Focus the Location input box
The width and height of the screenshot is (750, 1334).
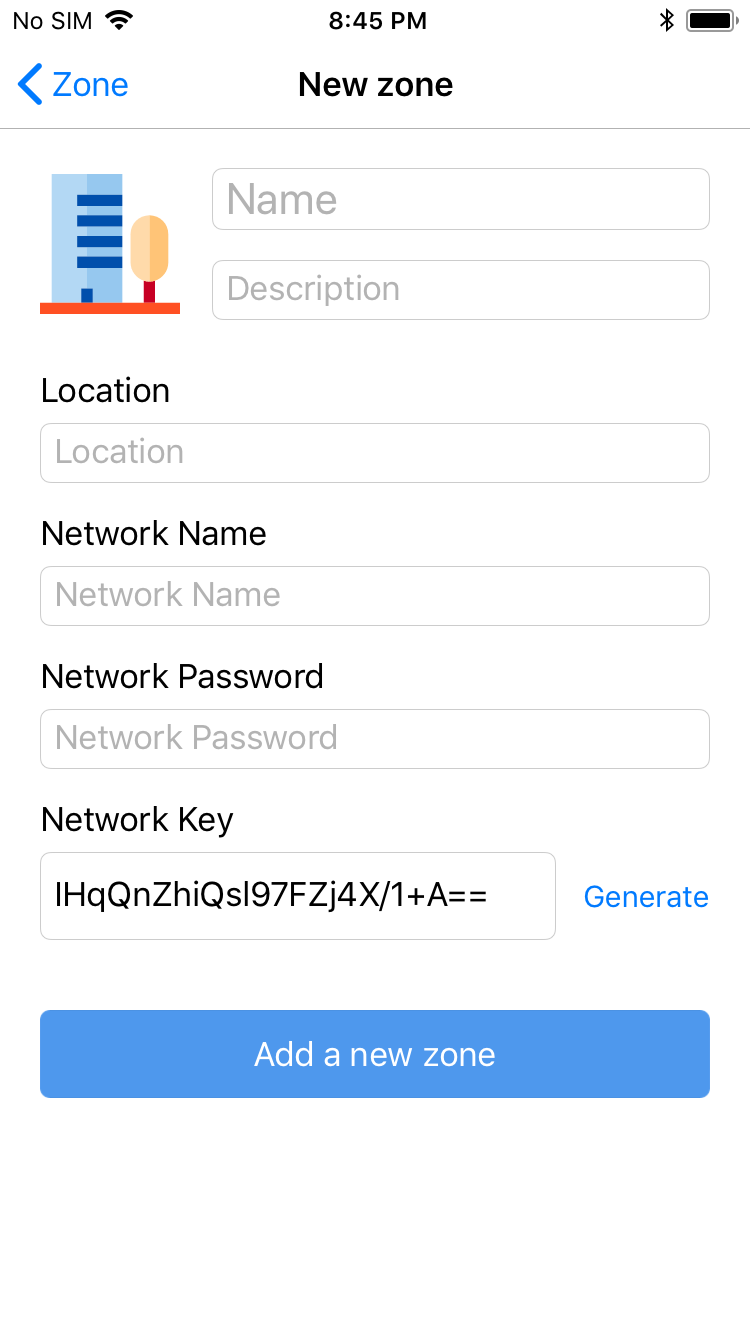[375, 453]
